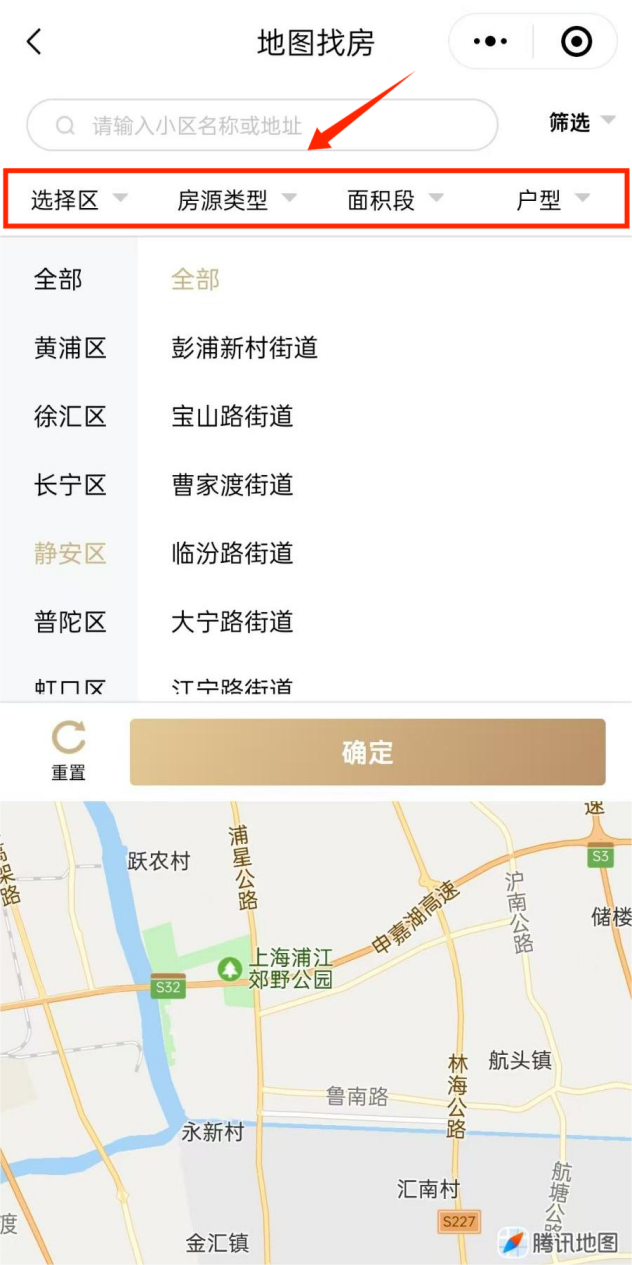The height and width of the screenshot is (1265, 632).
Task: Select 全部 in the district column
Action: point(58,280)
